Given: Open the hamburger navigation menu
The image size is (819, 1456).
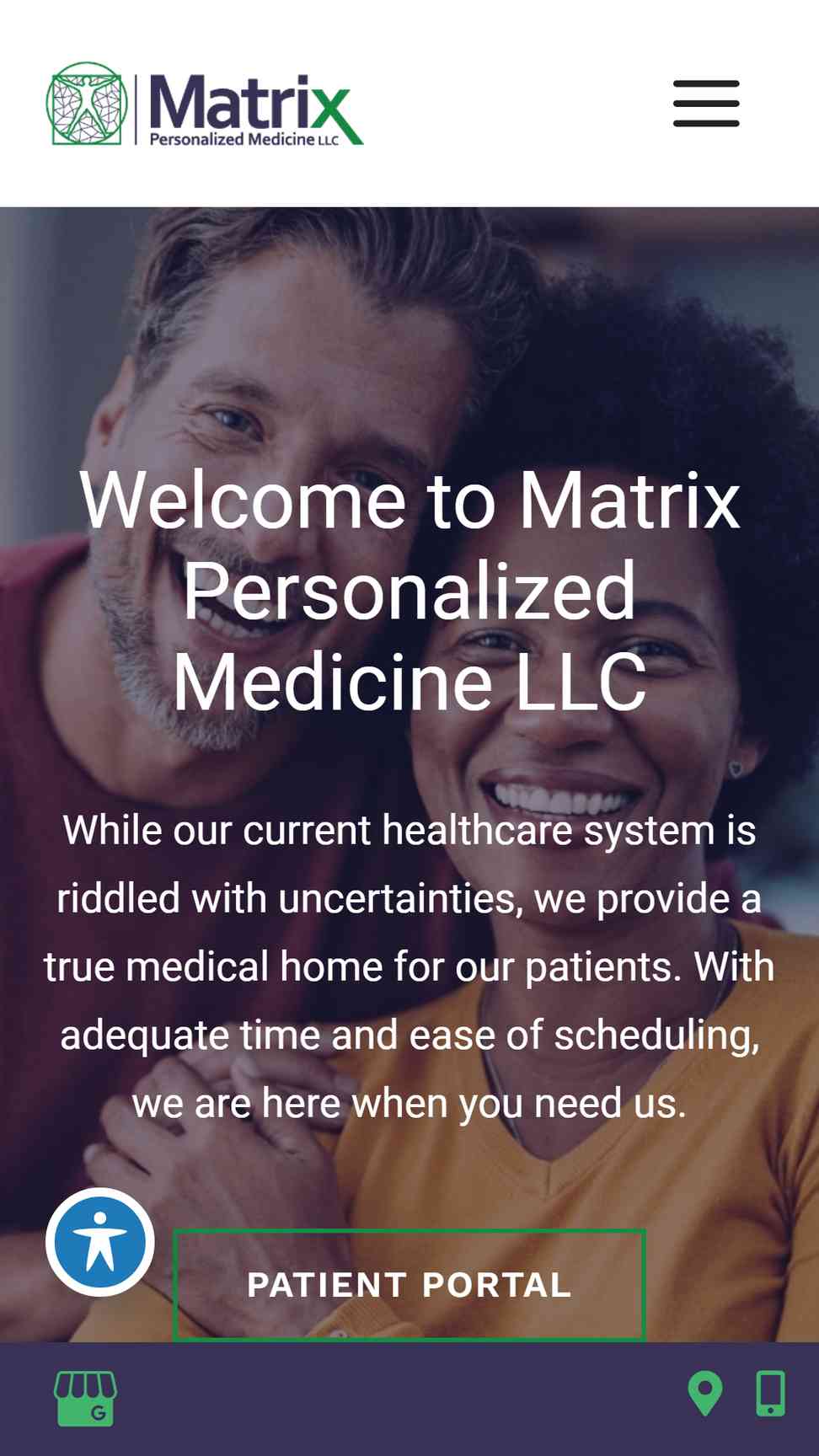Looking at the screenshot, I should click(x=706, y=104).
